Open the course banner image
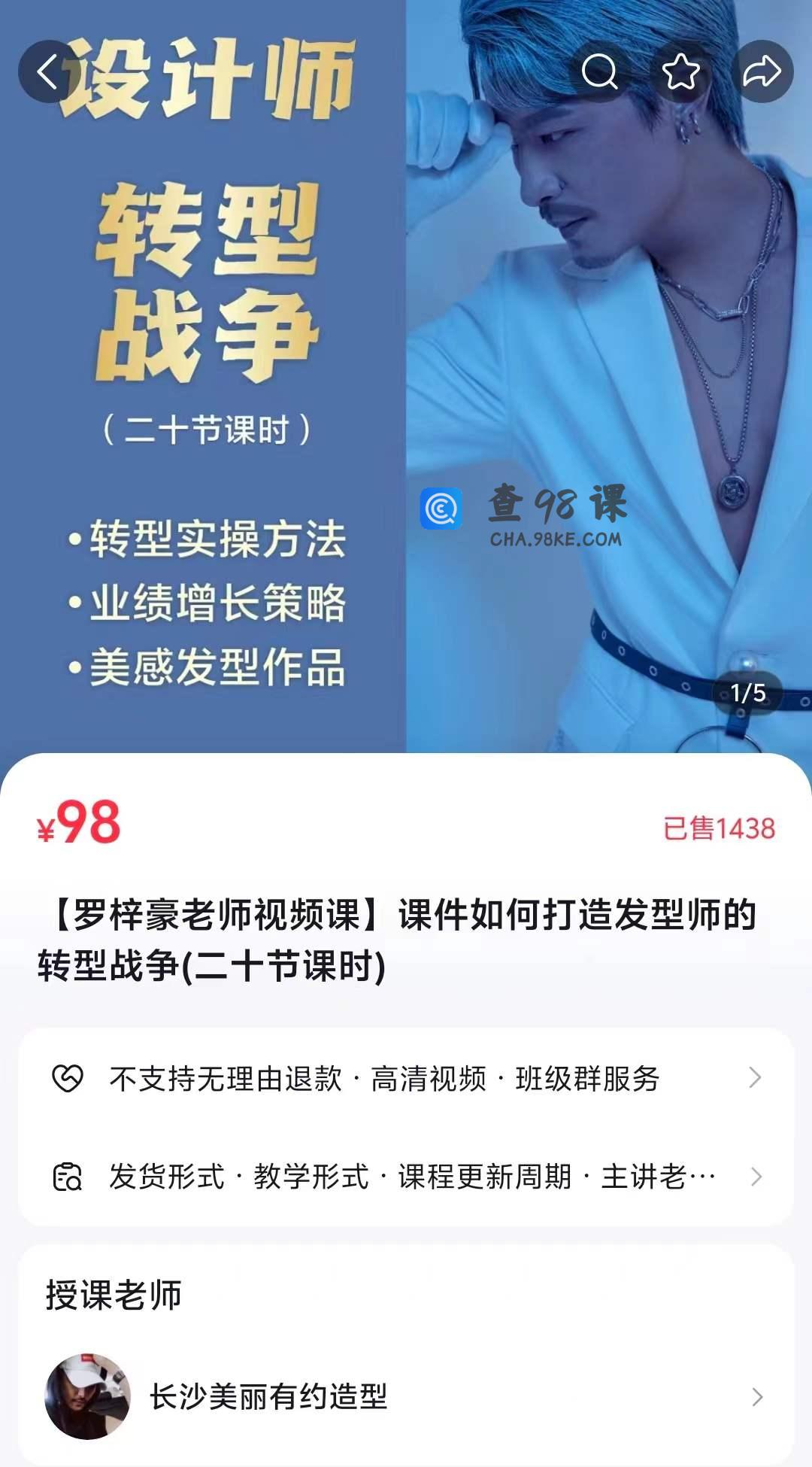This screenshot has height=1467, width=812. 406,376
